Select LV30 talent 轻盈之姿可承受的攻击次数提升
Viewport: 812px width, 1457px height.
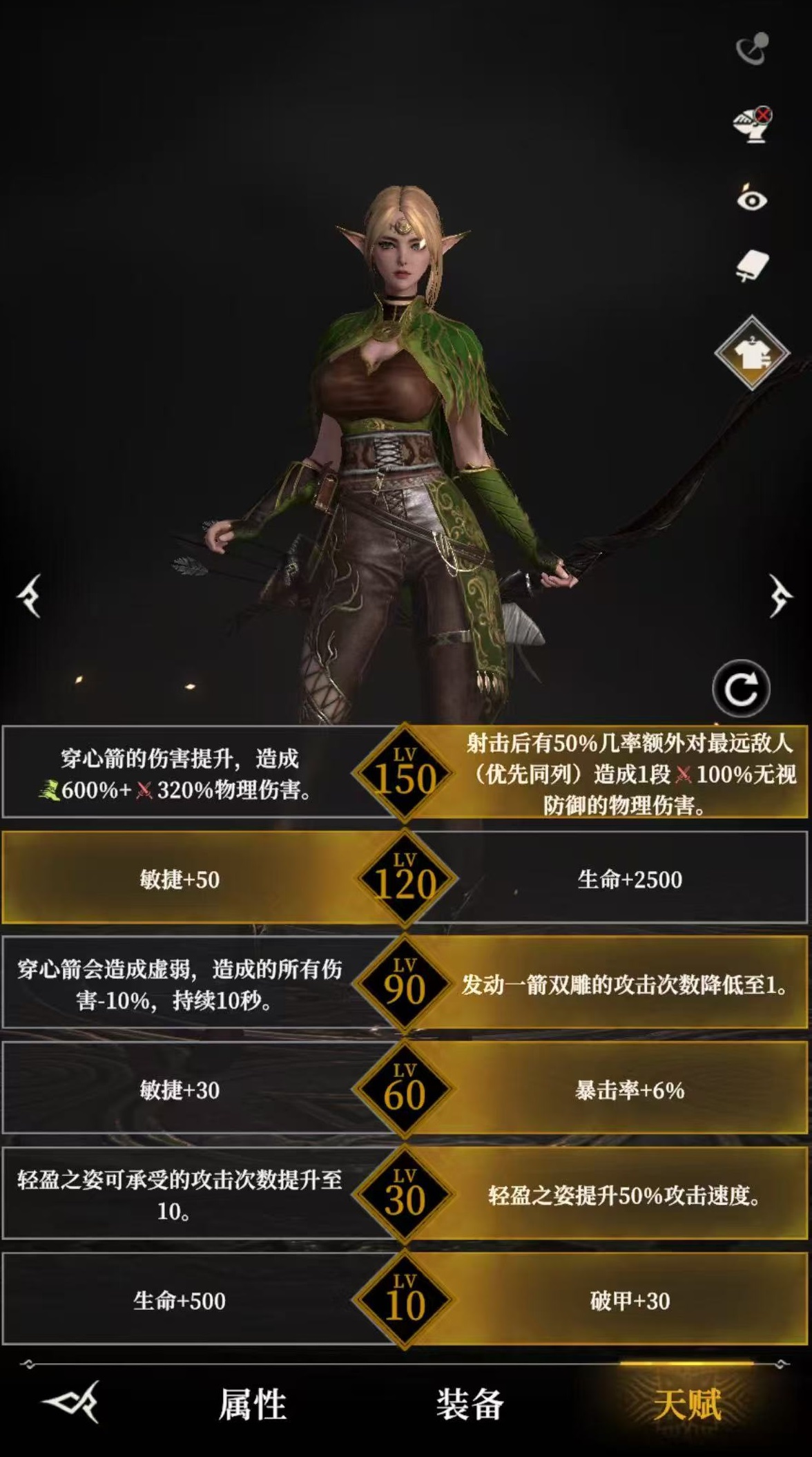180,1195
